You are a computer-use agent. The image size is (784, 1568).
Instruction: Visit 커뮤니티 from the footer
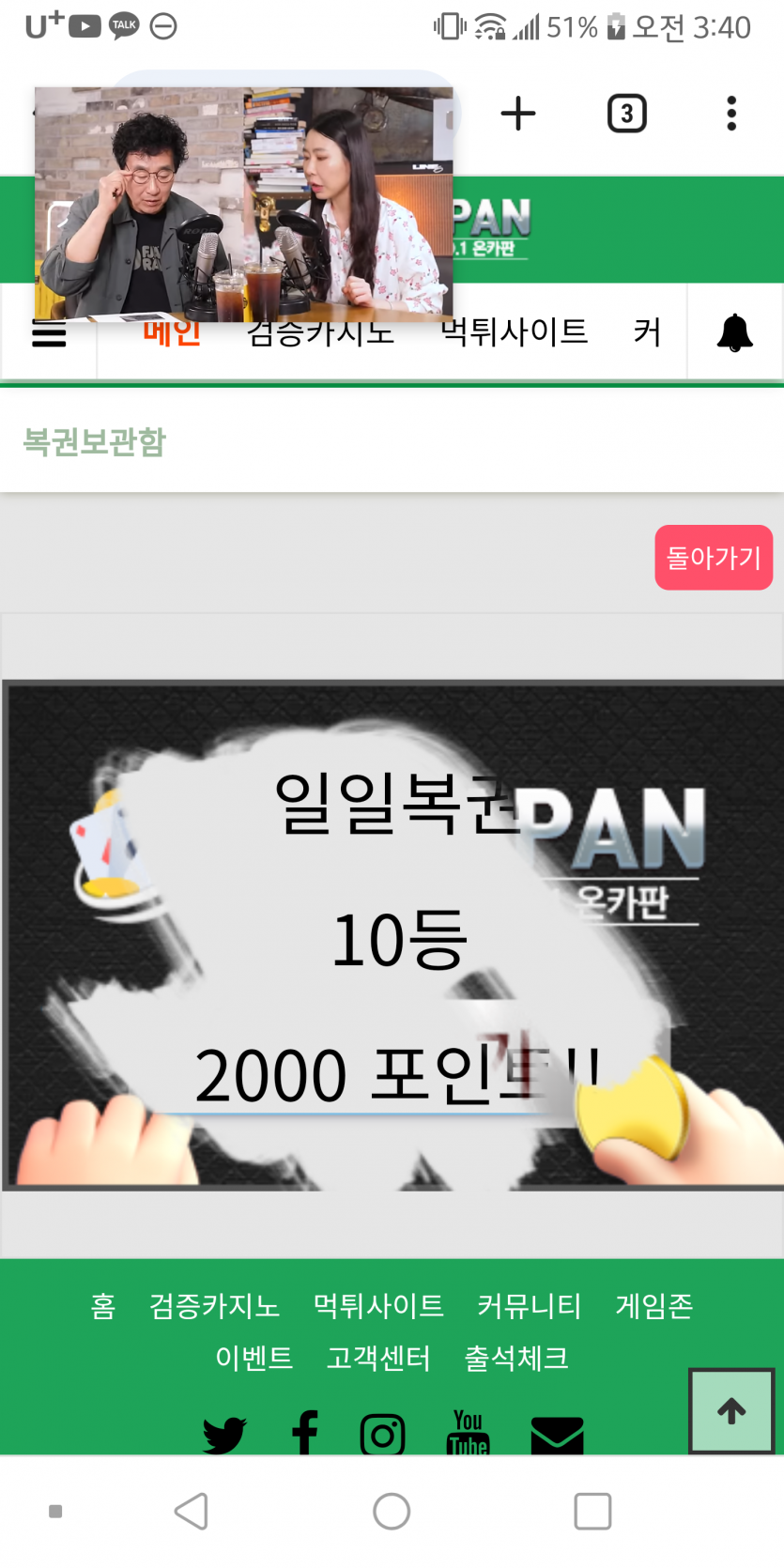coord(529,1306)
